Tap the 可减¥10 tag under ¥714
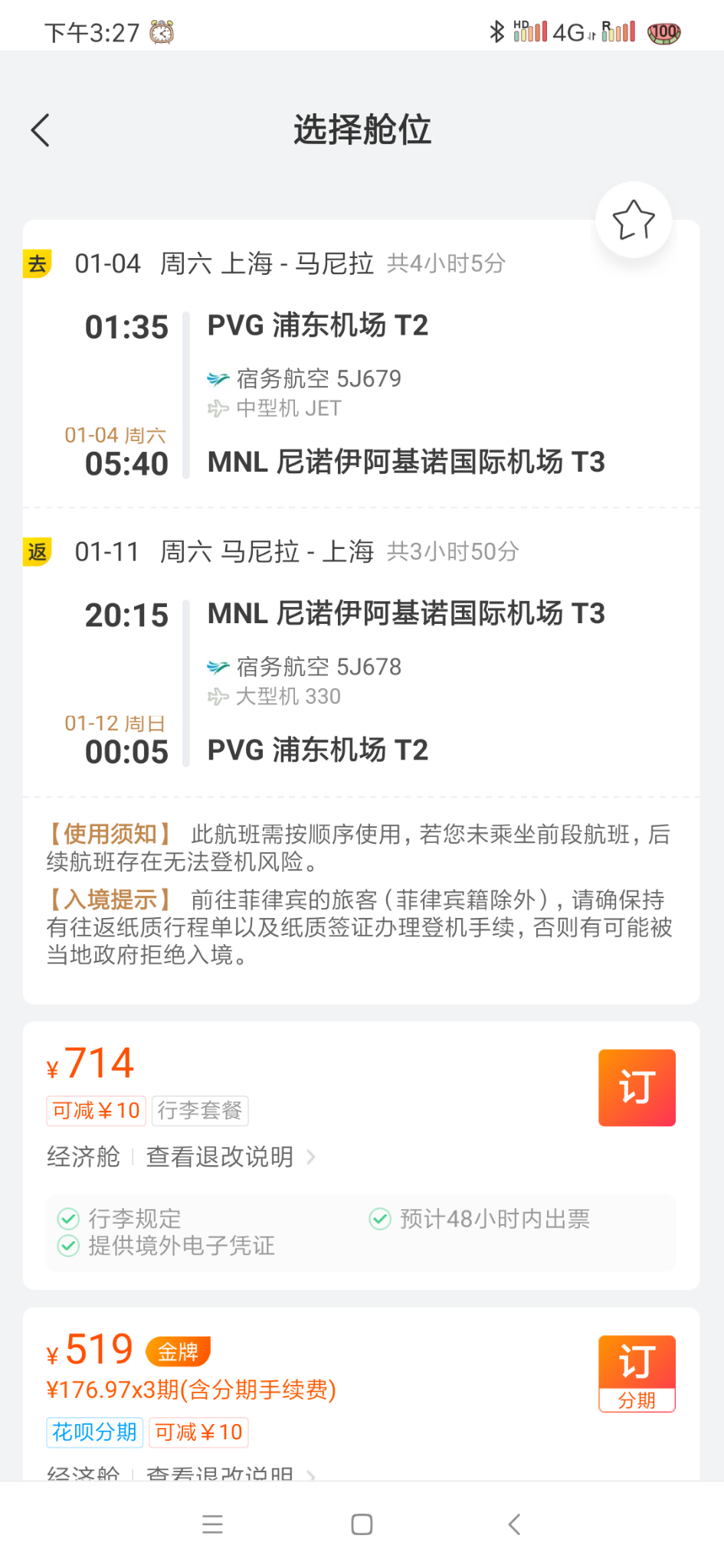The image size is (724, 1568). click(96, 1110)
